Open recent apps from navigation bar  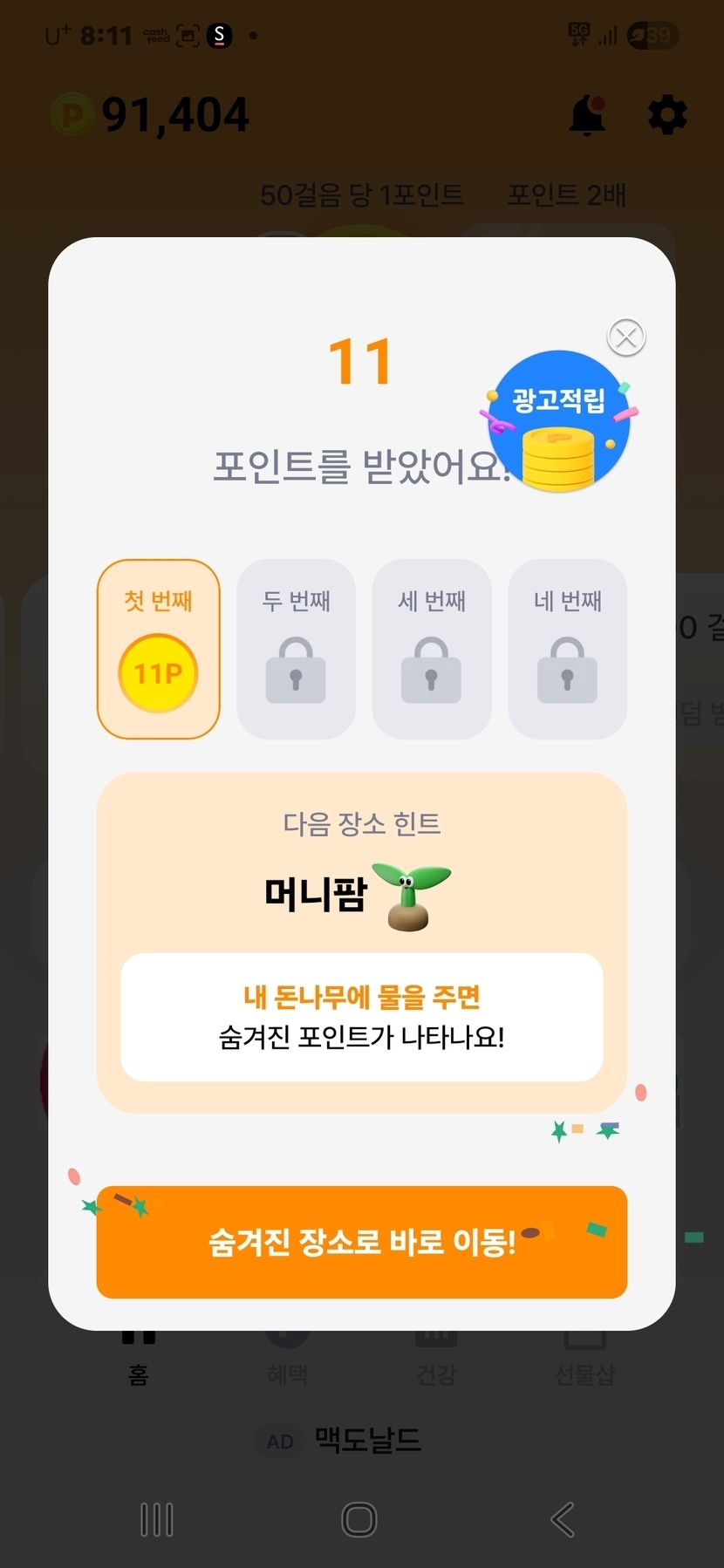157,1519
